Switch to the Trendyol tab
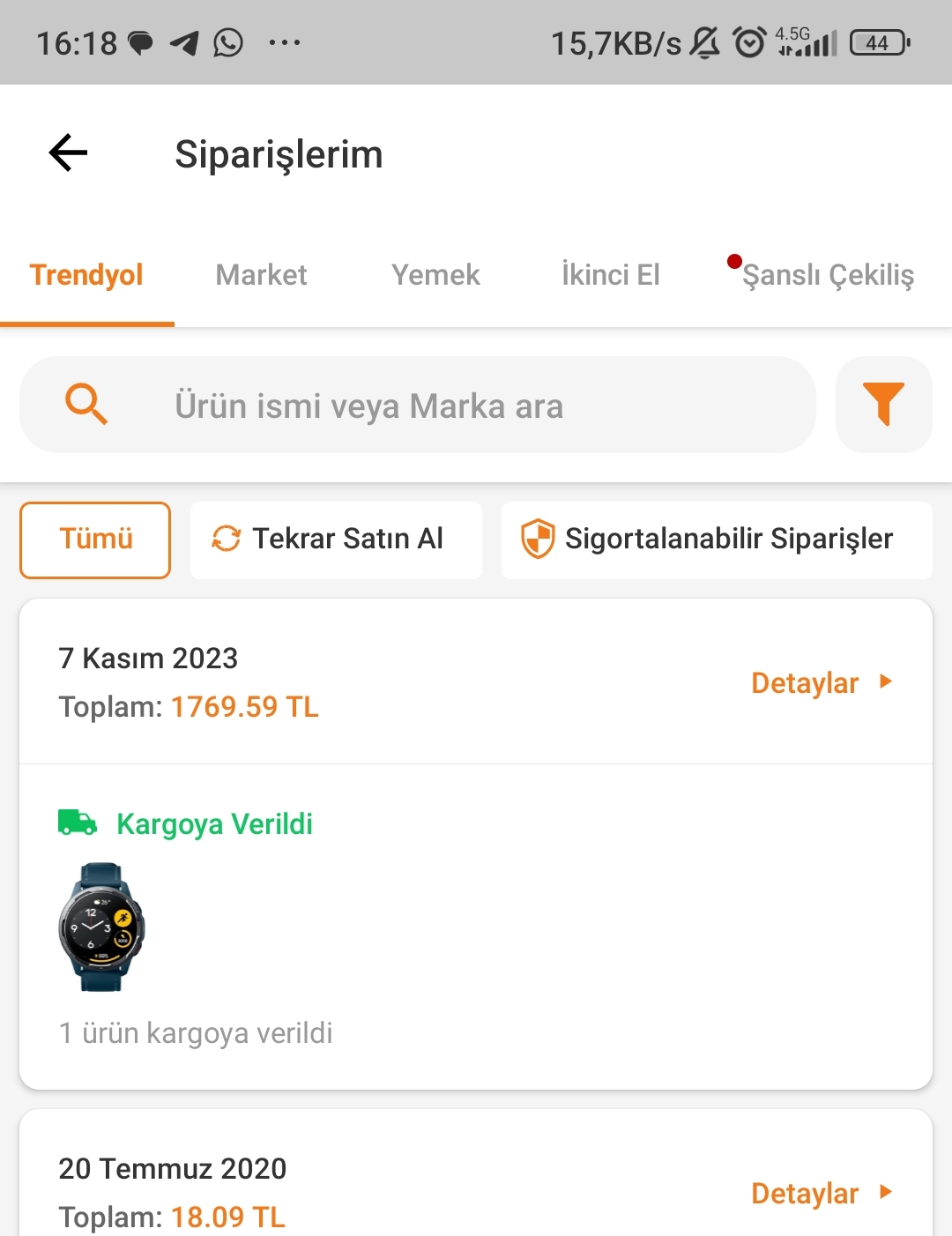Image resolution: width=952 pixels, height=1236 pixels. click(86, 275)
